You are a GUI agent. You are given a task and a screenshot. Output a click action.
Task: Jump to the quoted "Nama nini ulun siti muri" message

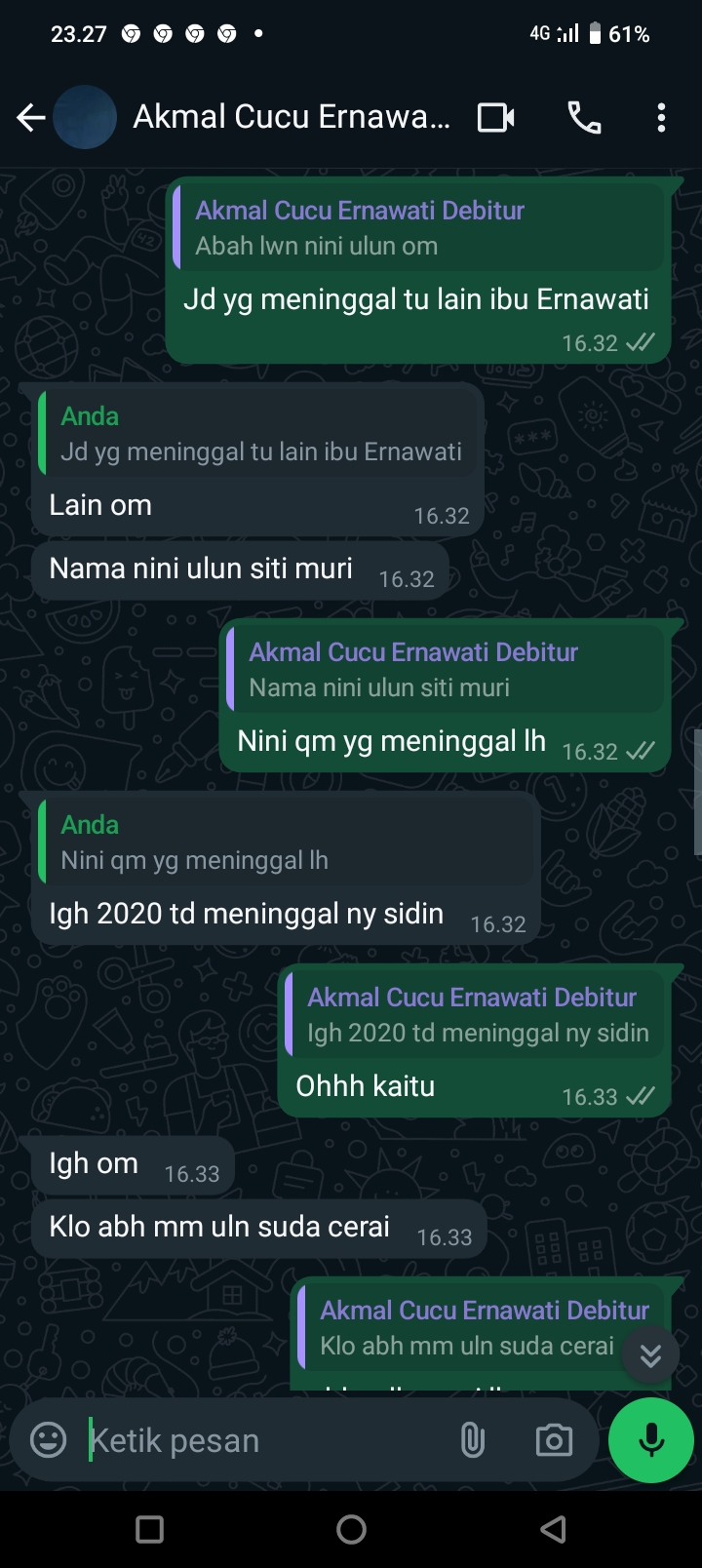point(446,670)
